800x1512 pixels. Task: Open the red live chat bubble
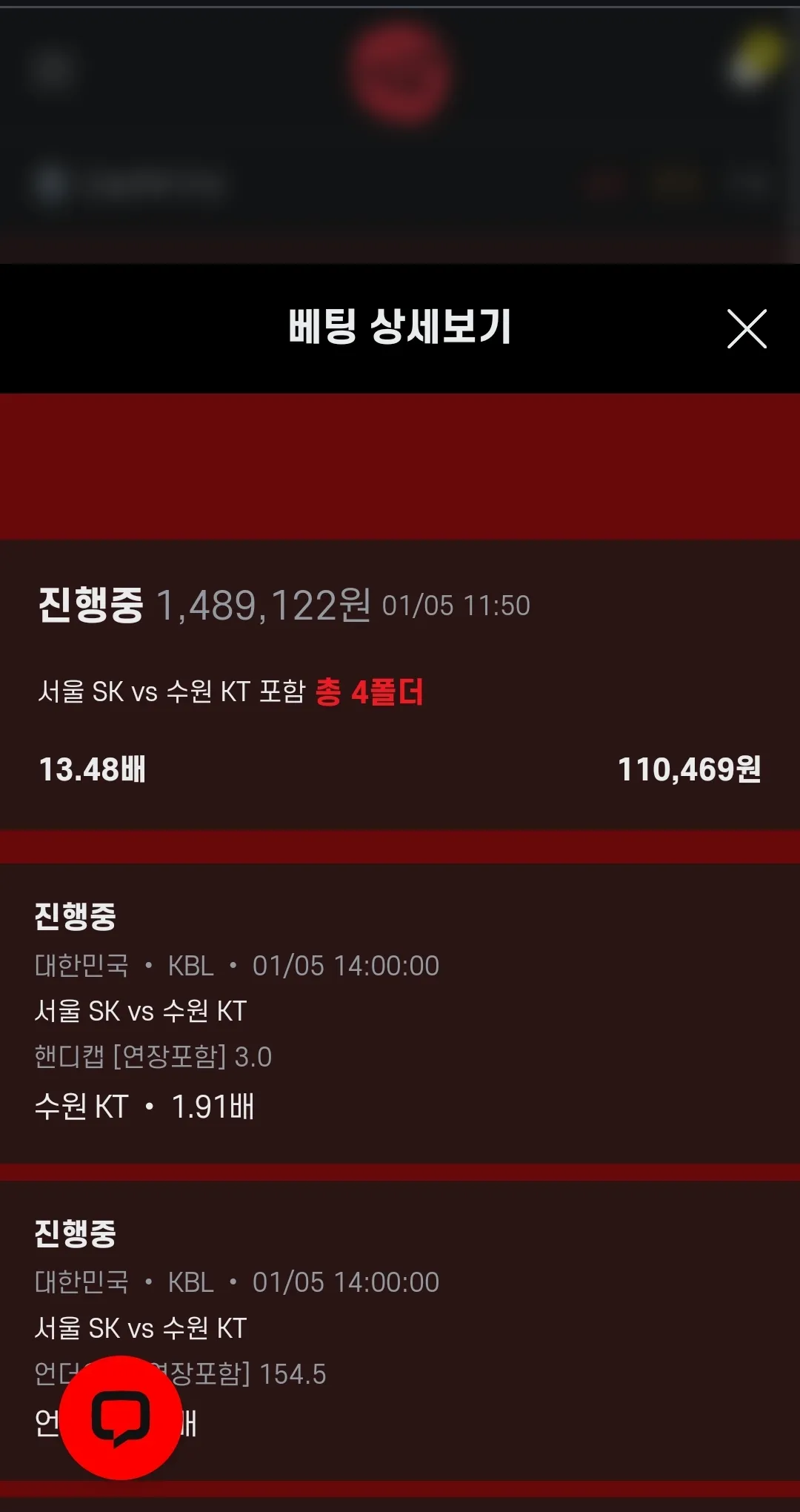(x=121, y=1417)
